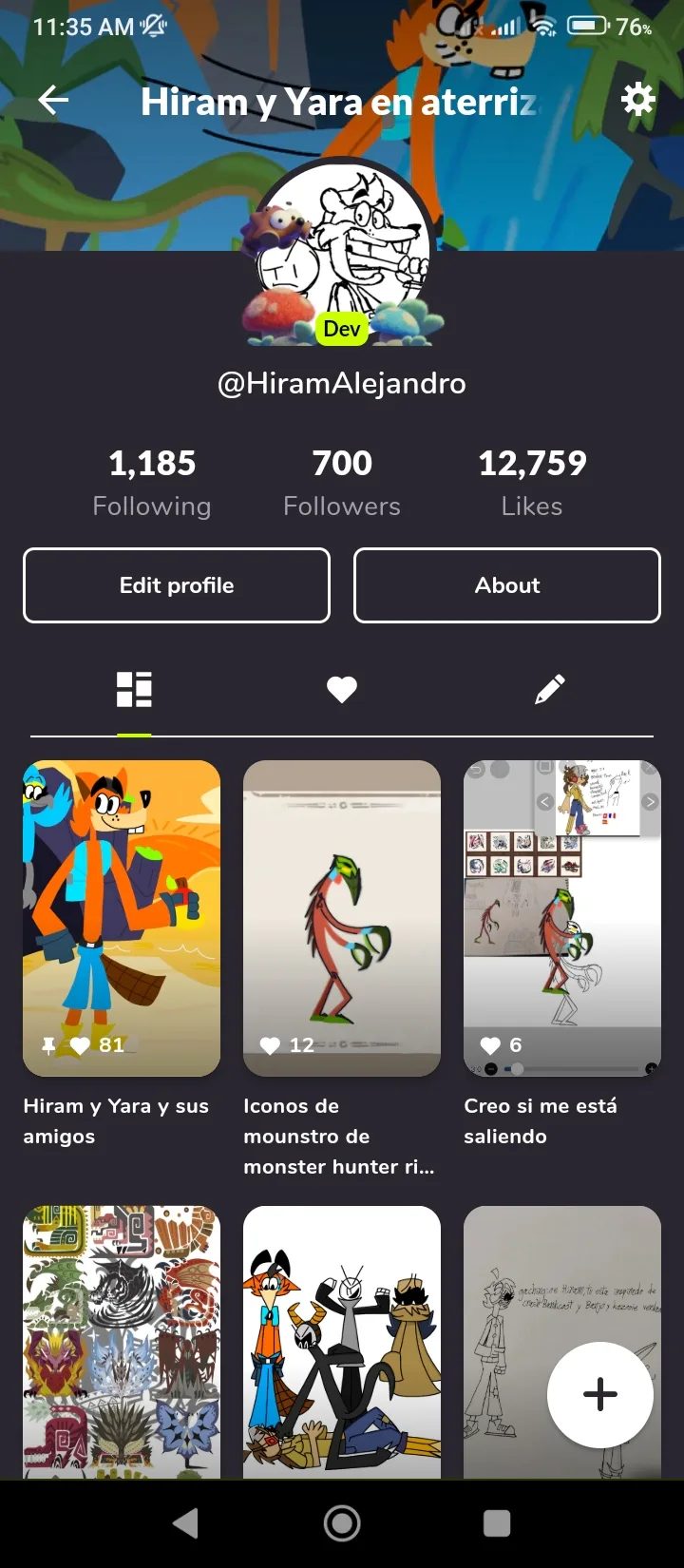Go back using the top arrow
The height and width of the screenshot is (1568, 684).
[x=53, y=100]
